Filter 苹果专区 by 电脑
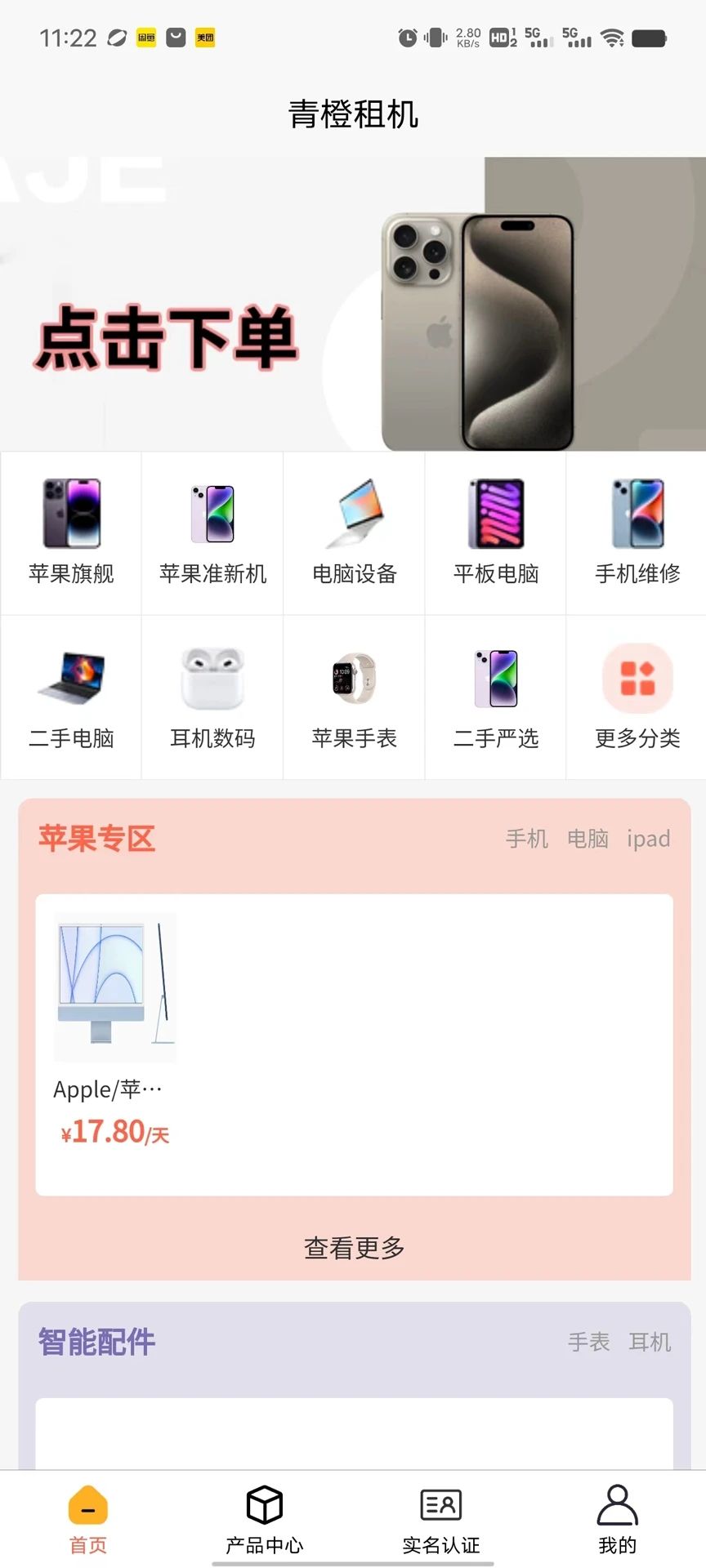 (588, 839)
